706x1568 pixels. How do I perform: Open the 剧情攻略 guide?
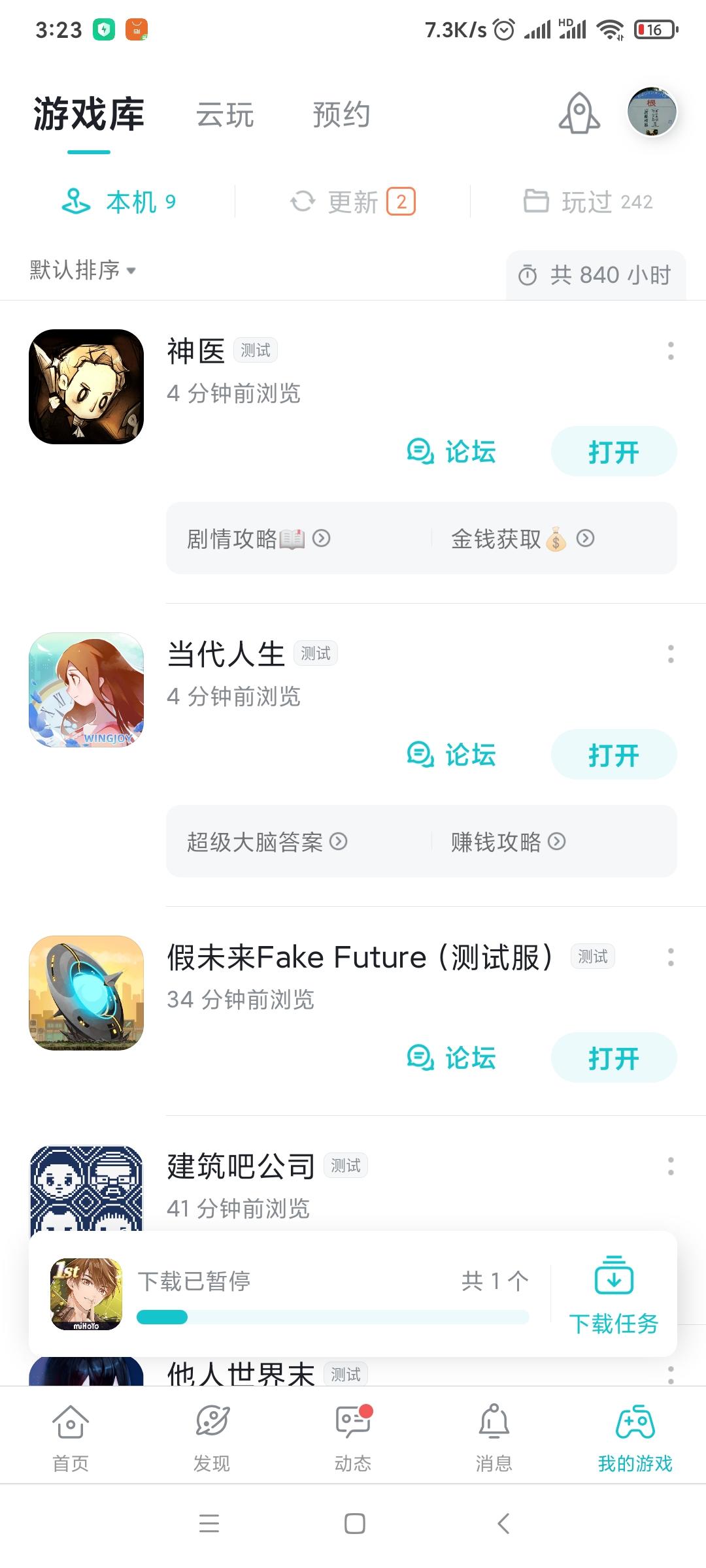[x=259, y=538]
